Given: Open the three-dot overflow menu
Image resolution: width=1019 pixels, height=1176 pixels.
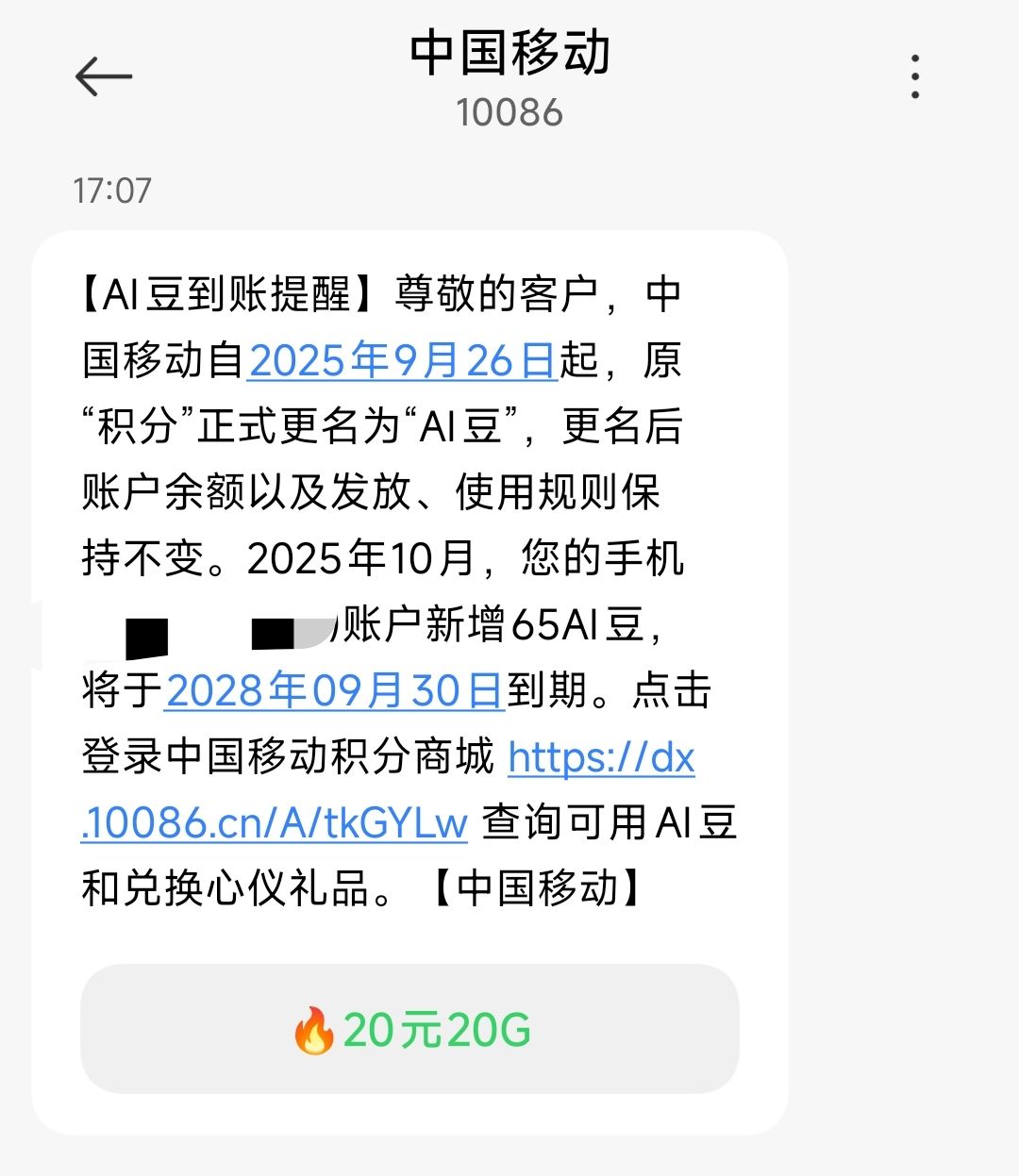Looking at the screenshot, I should pos(914,76).
